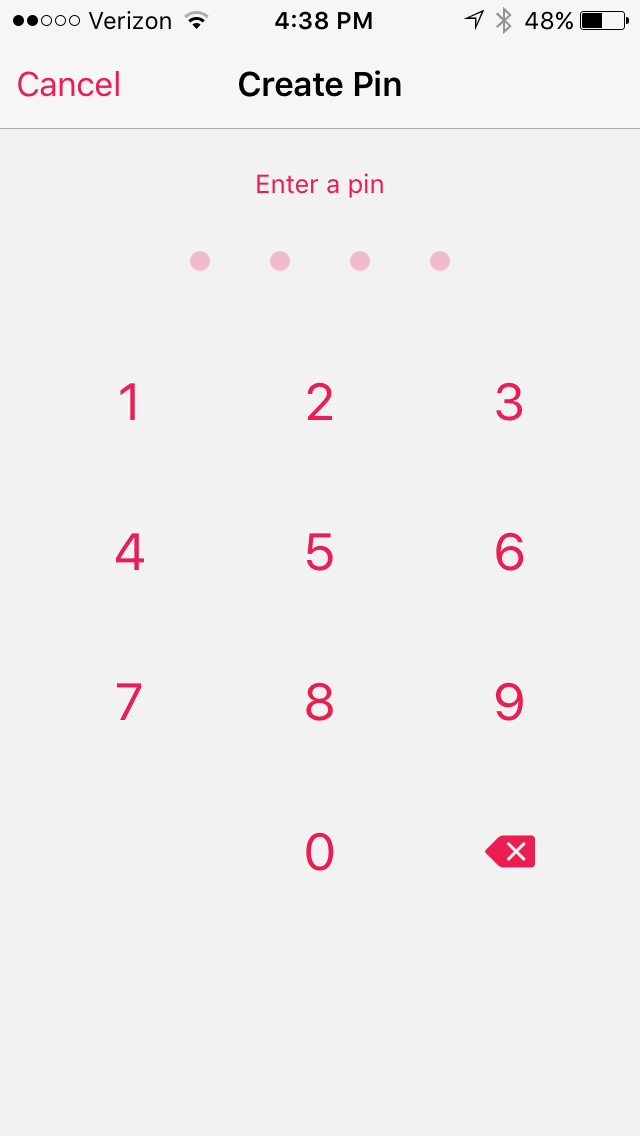Cancel pin creation

point(69,85)
